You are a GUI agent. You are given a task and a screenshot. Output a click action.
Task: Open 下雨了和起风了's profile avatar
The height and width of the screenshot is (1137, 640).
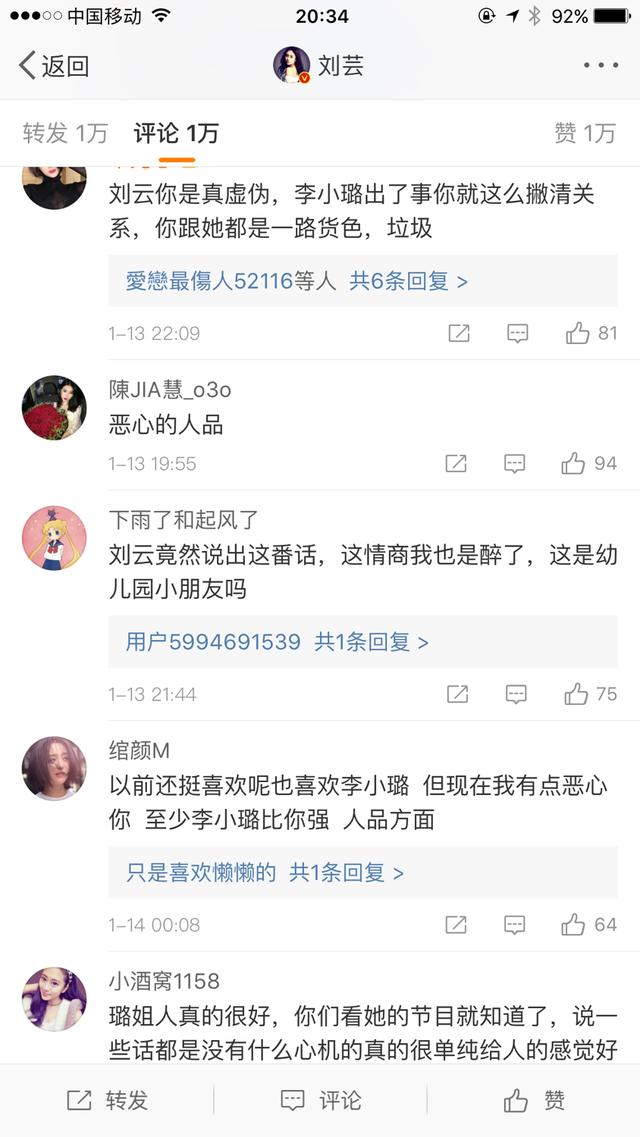[x=54, y=538]
